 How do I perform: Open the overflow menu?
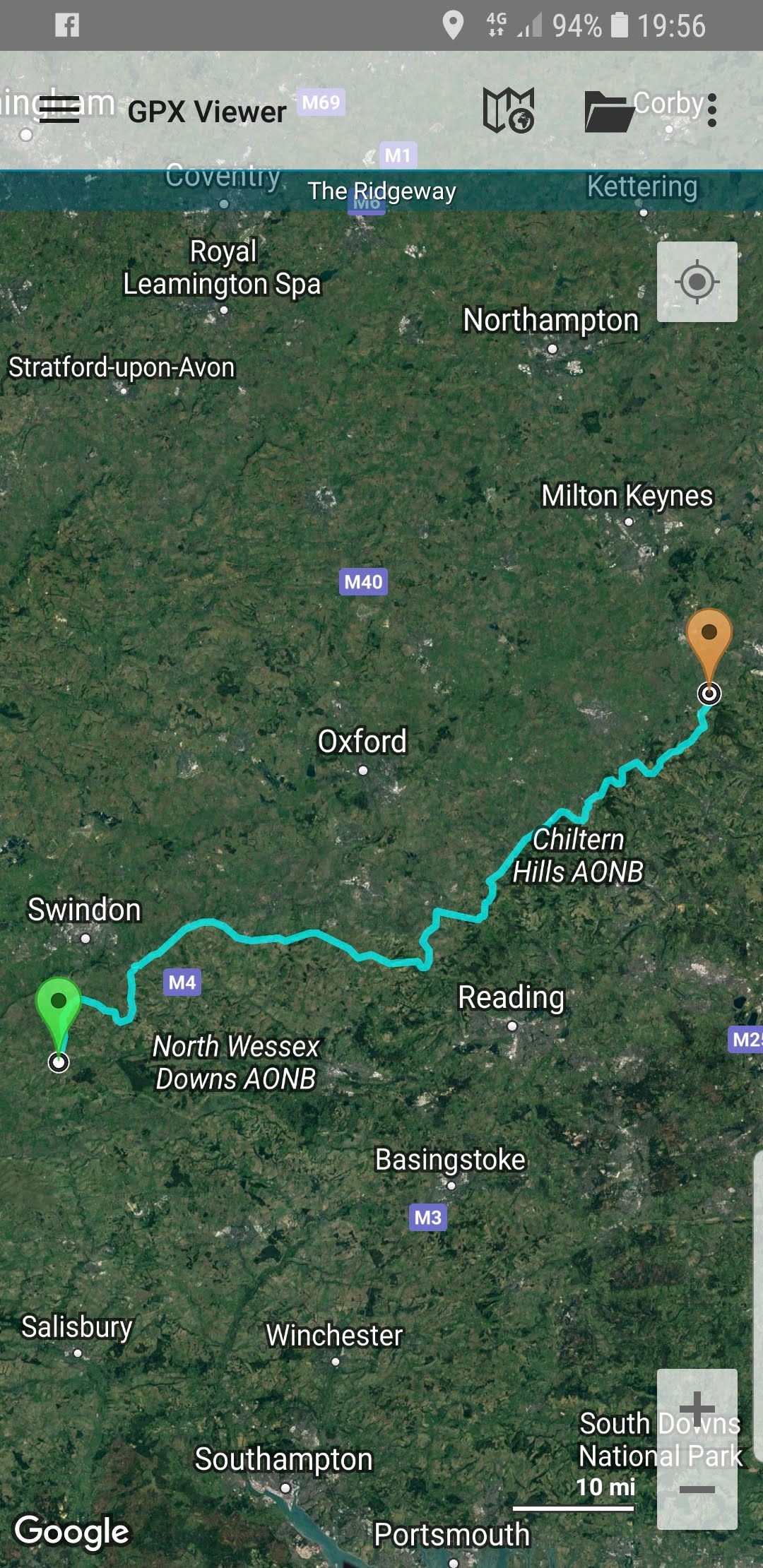click(712, 111)
